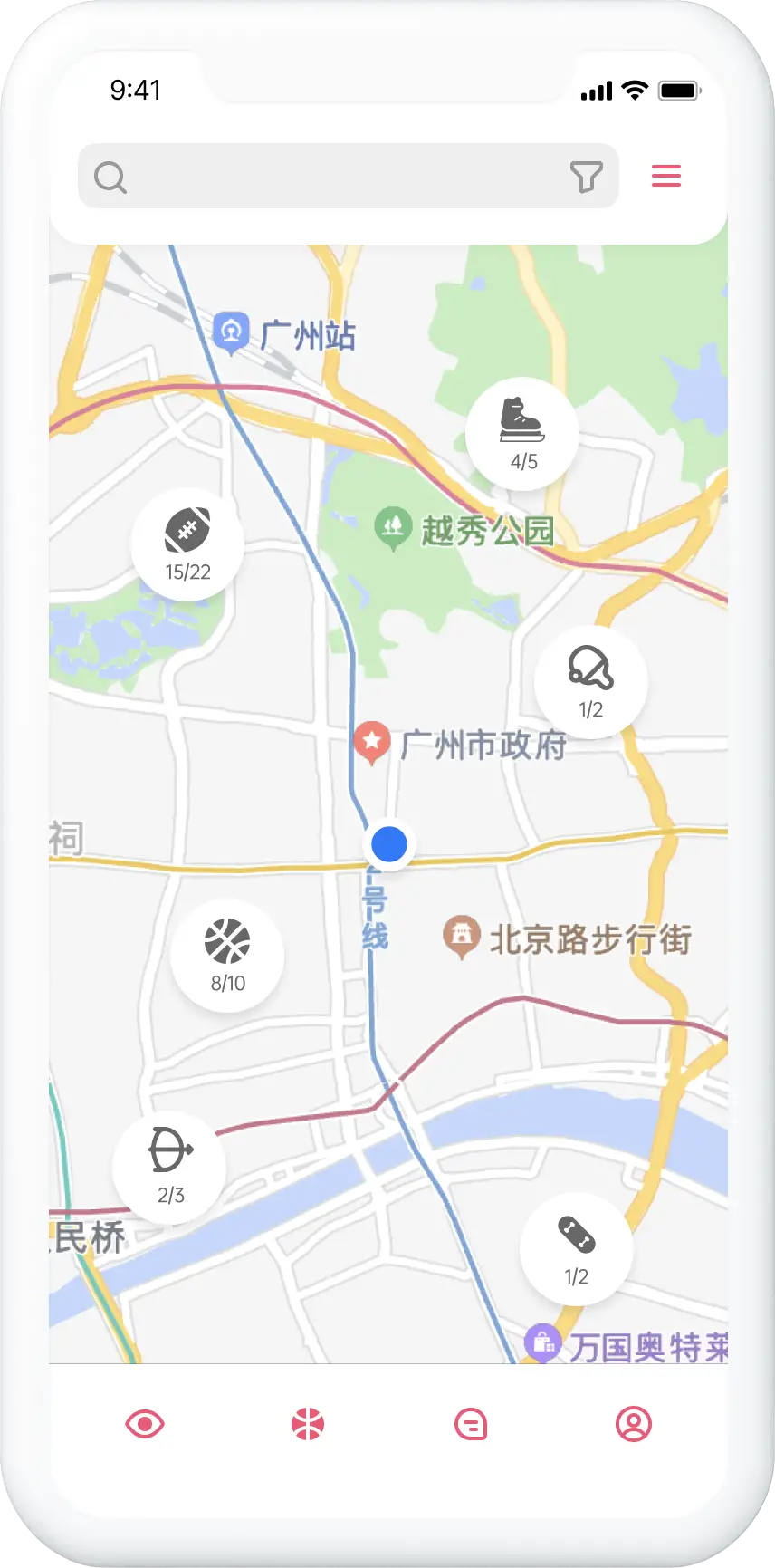Tap the bowling marker showing 1/2

(x=590, y=681)
